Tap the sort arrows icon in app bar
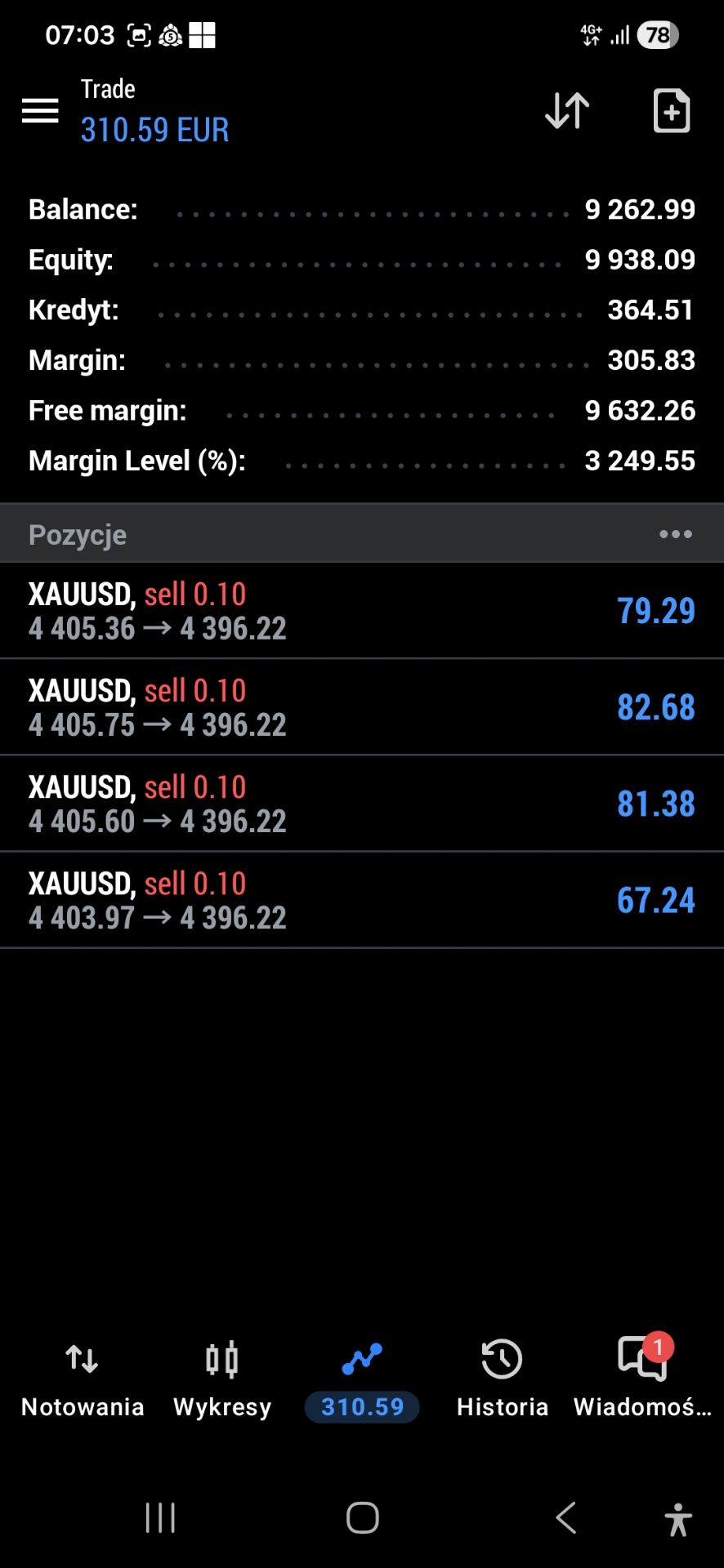 566,110
